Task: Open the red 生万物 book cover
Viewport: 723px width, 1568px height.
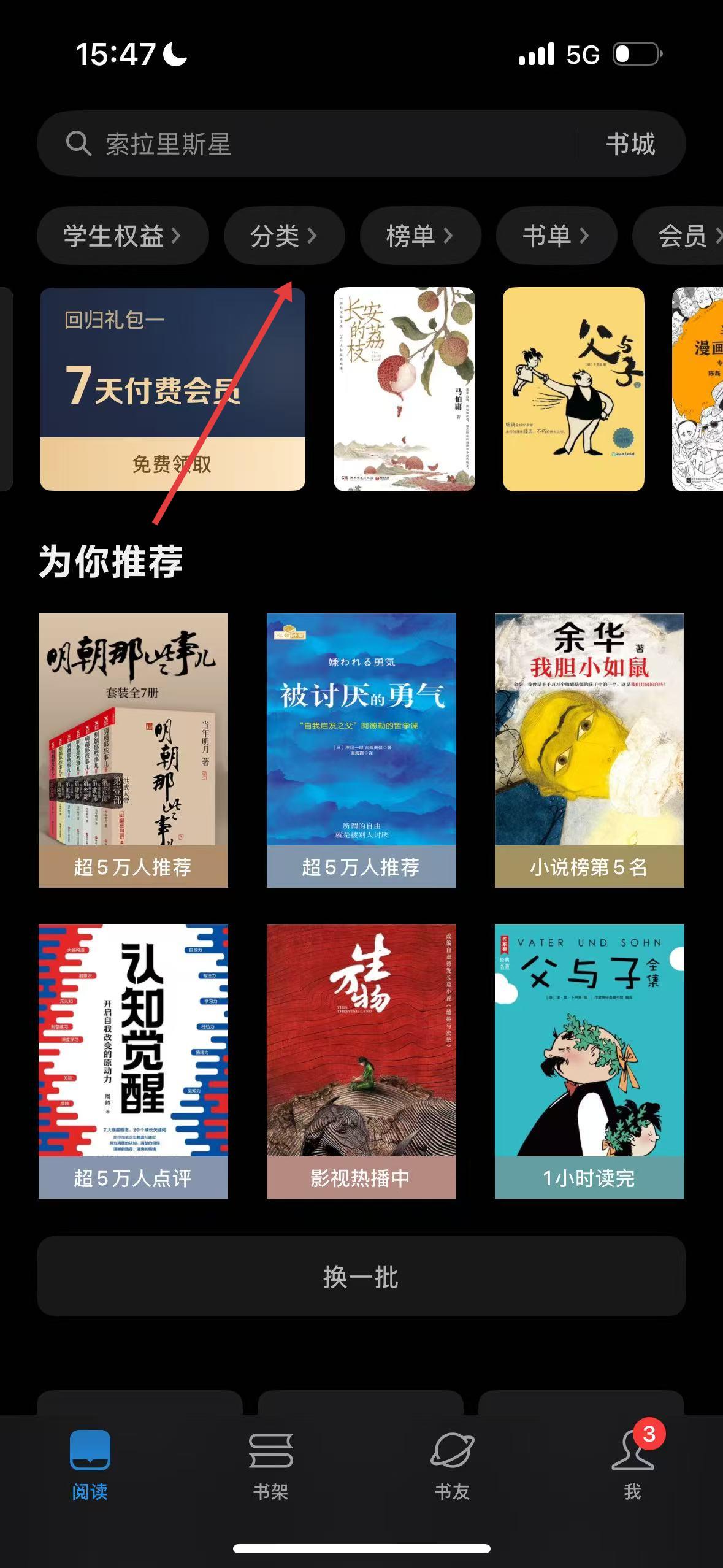Action: pos(361,1061)
